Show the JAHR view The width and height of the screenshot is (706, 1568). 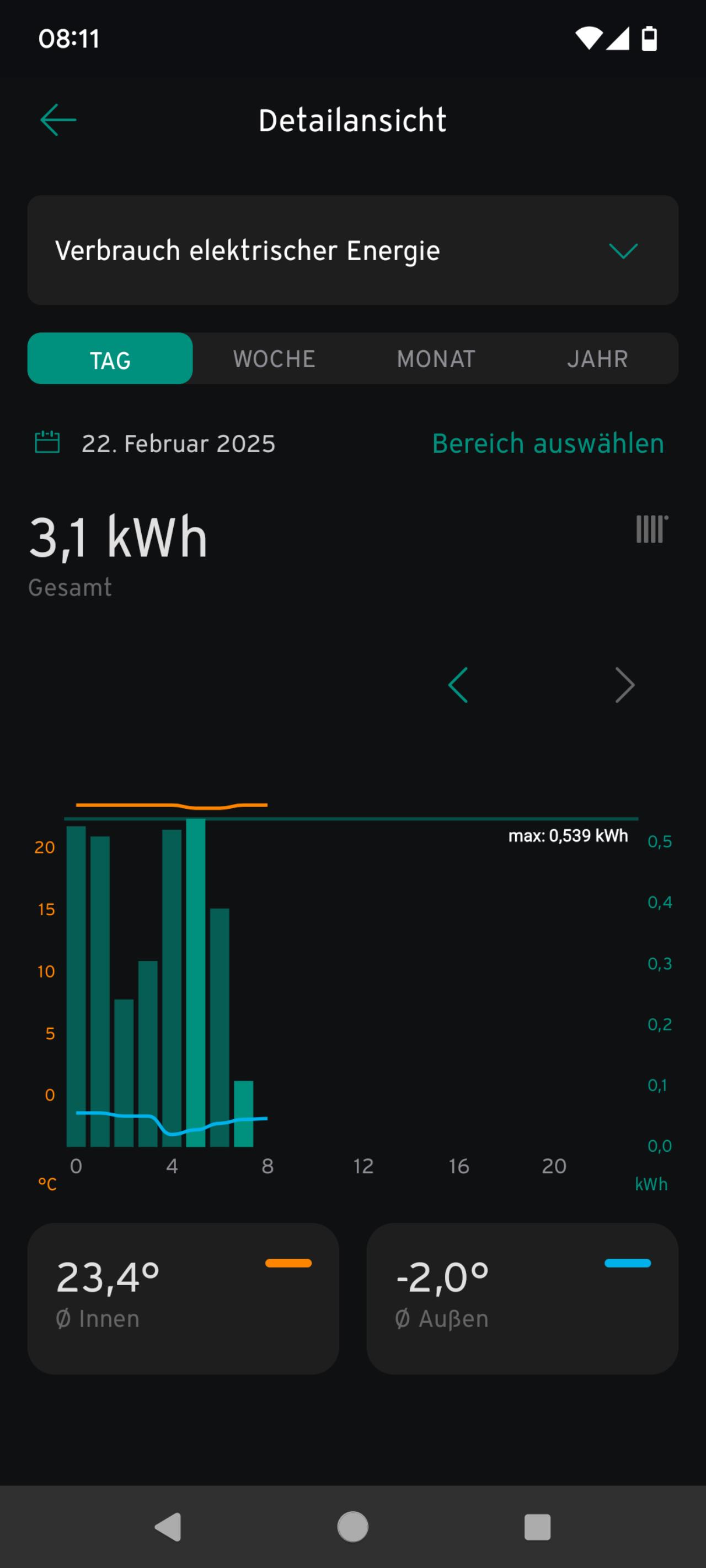[x=597, y=358]
